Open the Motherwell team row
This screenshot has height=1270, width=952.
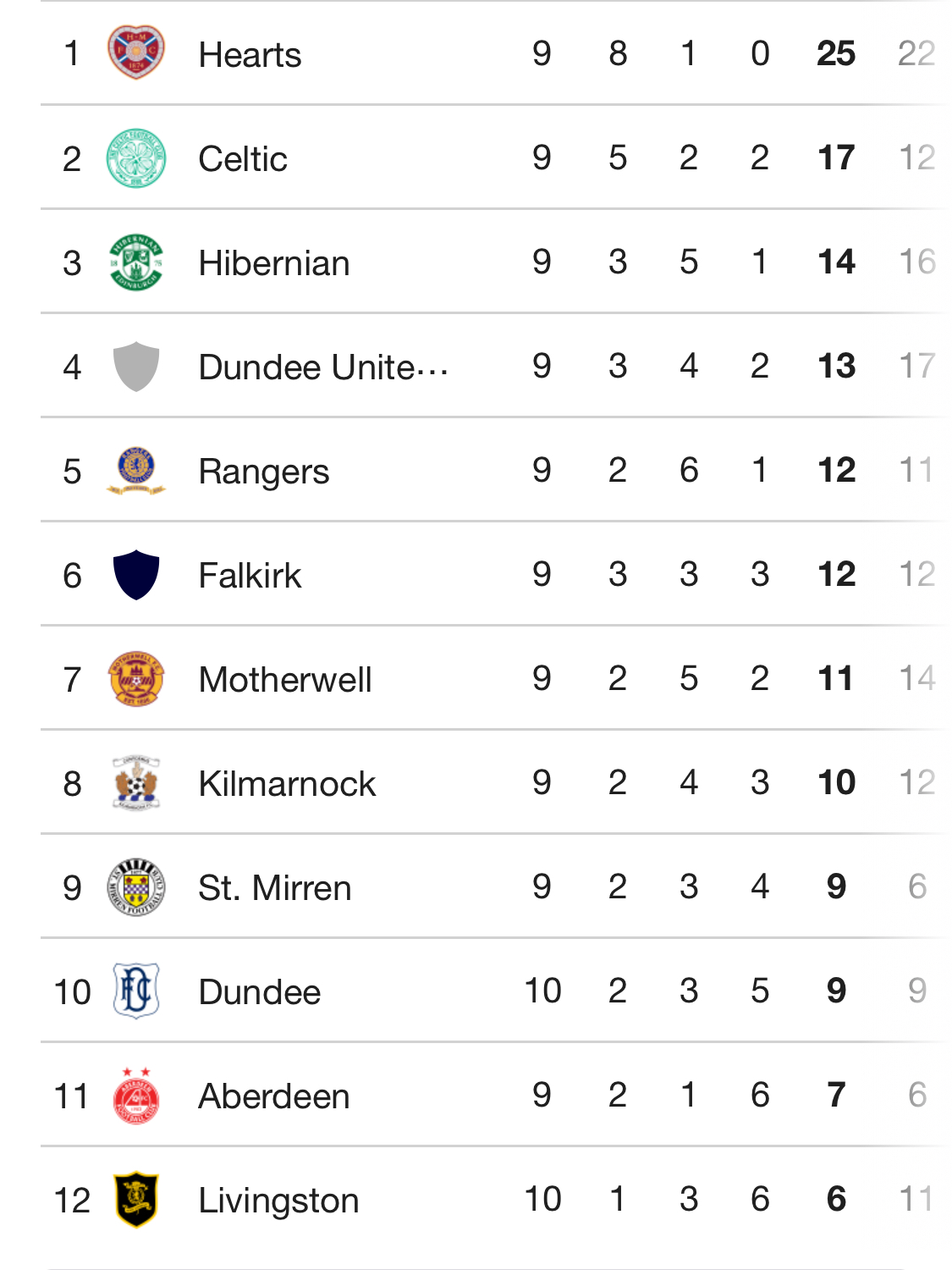(x=284, y=679)
